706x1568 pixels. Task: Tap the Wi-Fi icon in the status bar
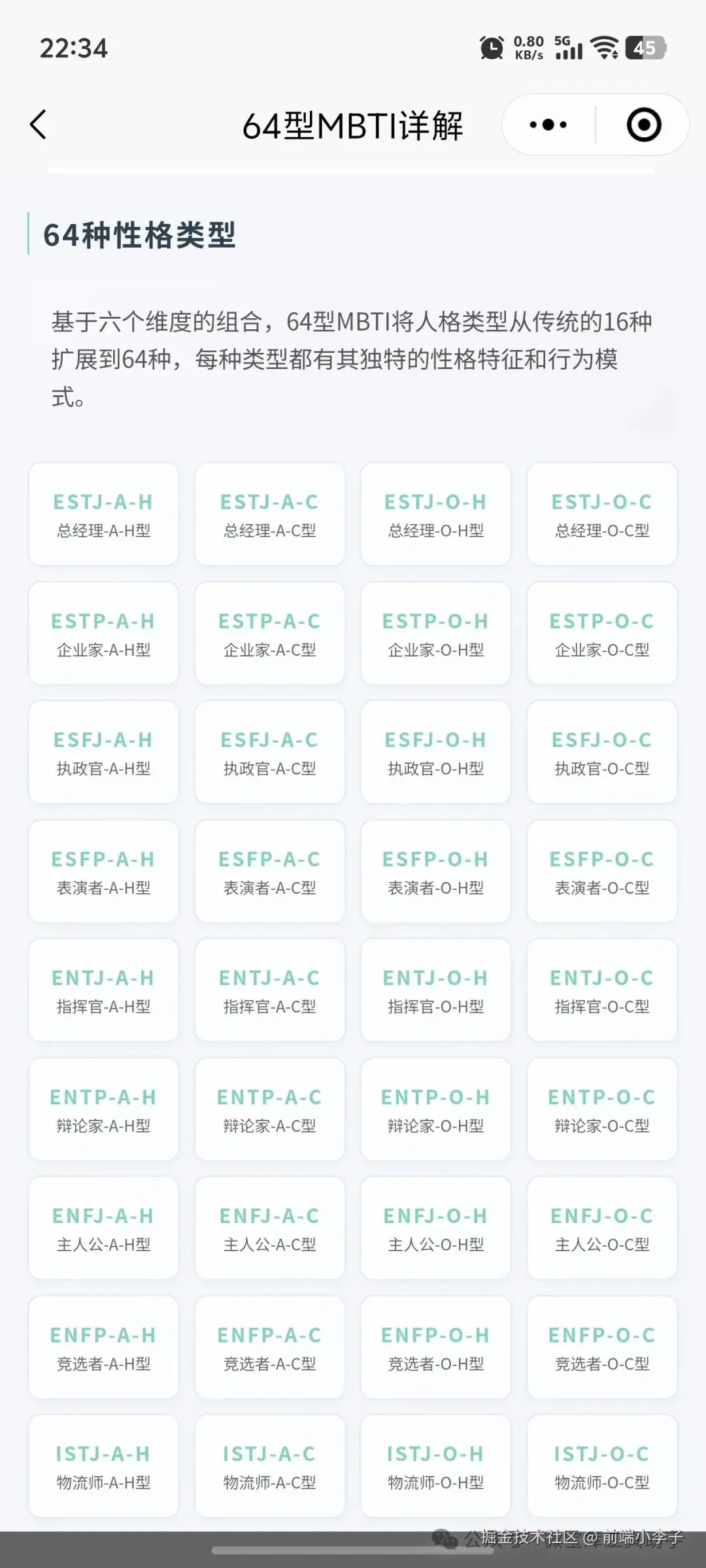pos(603,48)
